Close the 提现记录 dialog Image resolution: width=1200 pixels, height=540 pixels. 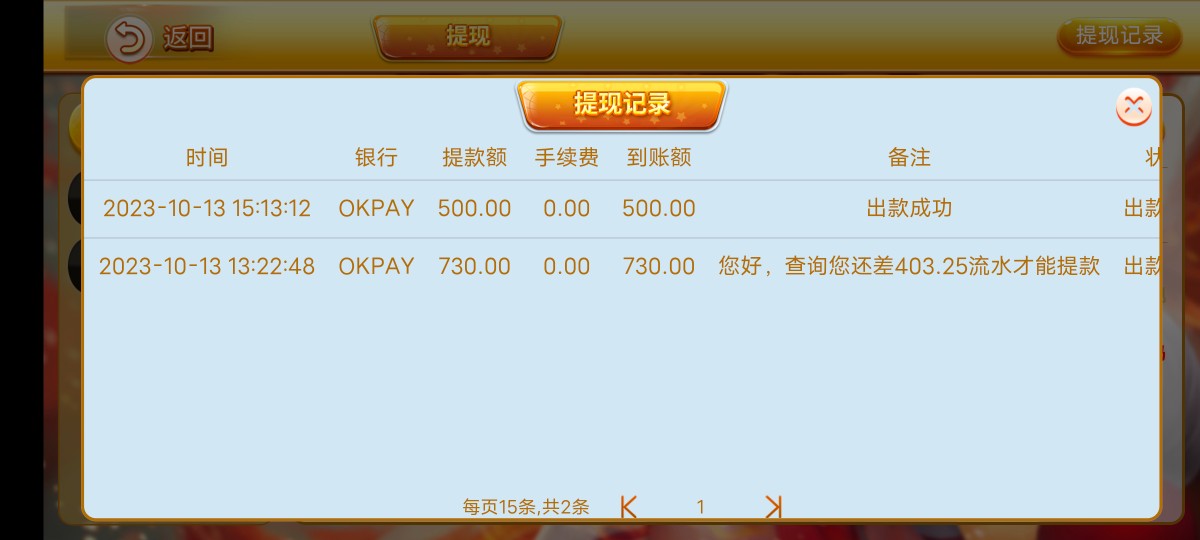pyautogui.click(x=1133, y=107)
